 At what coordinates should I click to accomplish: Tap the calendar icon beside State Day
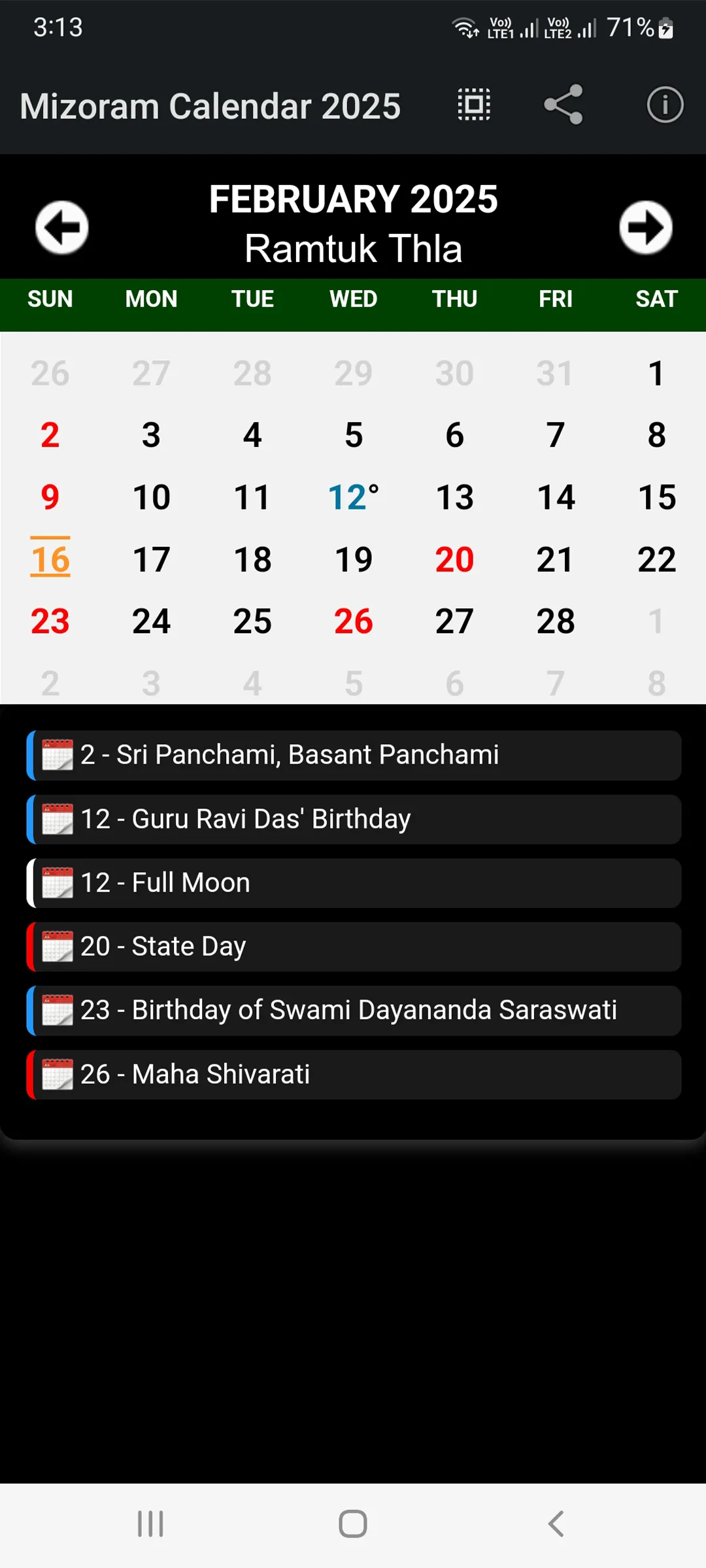click(58, 946)
